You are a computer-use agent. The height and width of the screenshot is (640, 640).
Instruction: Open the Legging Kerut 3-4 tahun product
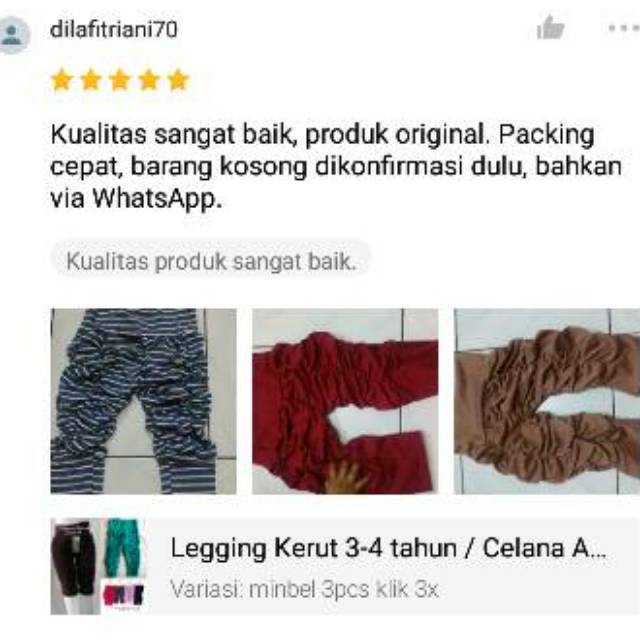tap(388, 549)
